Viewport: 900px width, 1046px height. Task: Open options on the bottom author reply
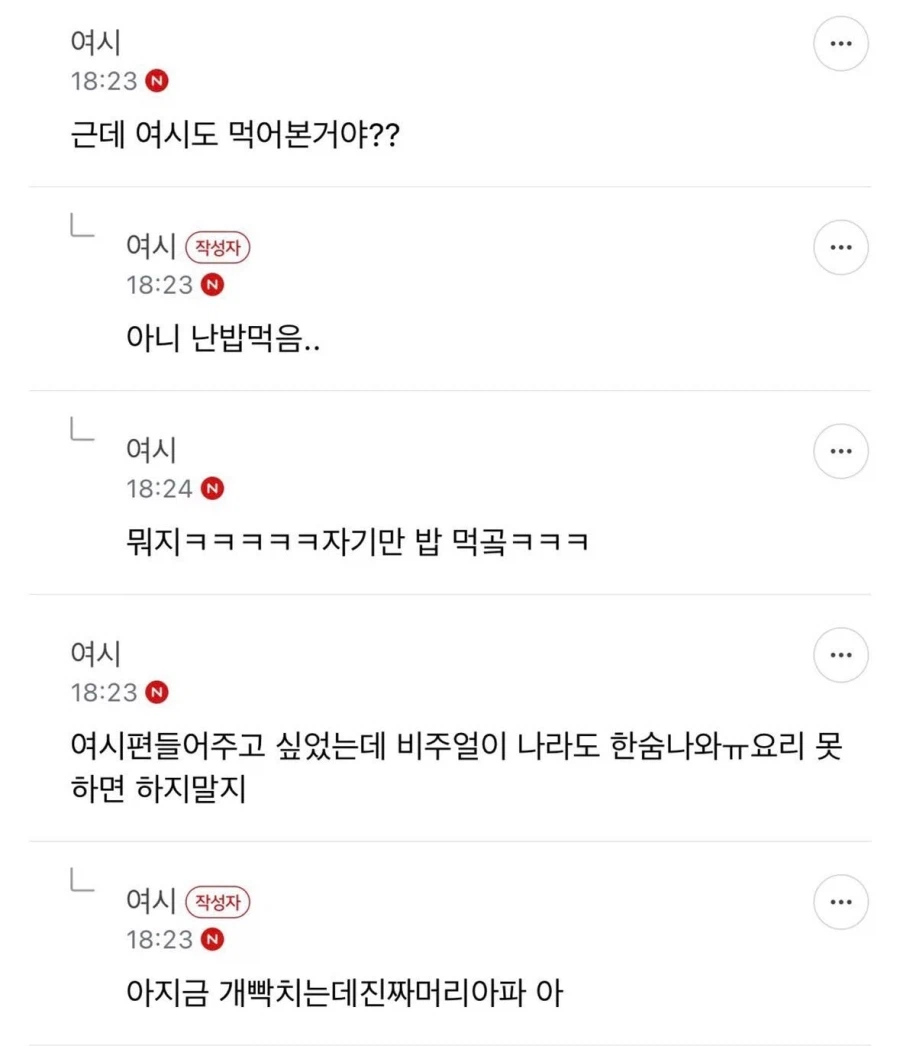click(840, 902)
